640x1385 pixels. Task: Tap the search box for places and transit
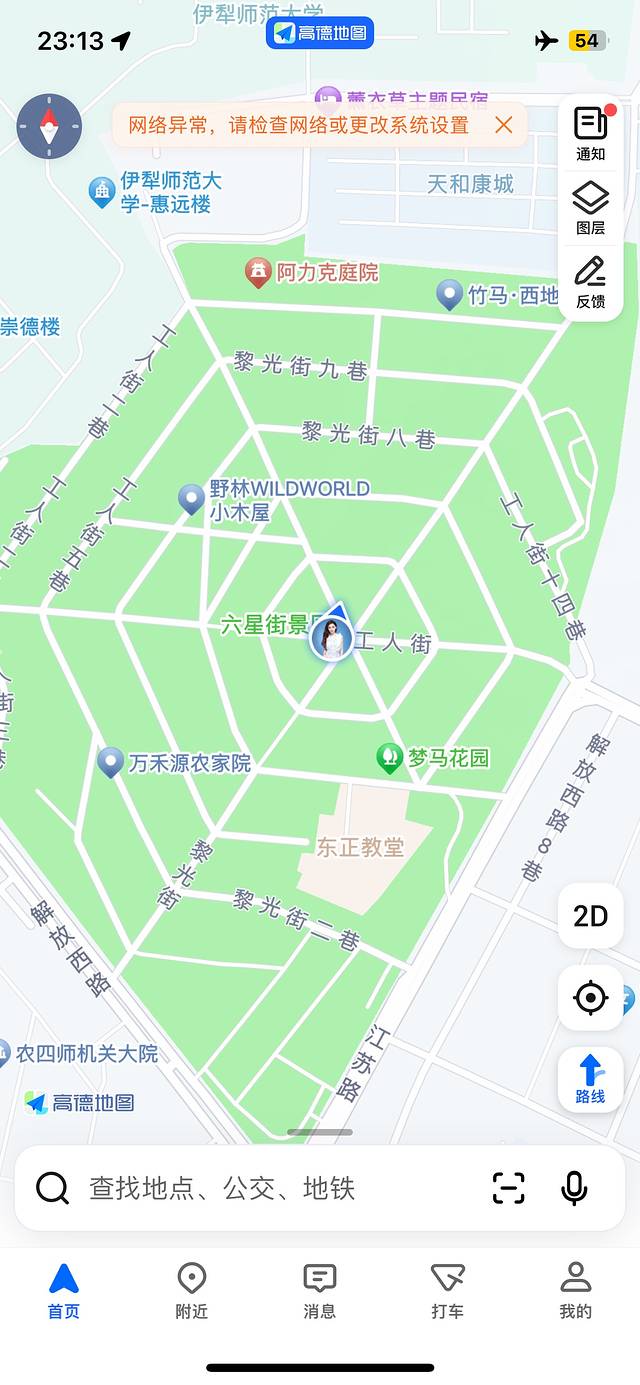[x=250, y=1188]
